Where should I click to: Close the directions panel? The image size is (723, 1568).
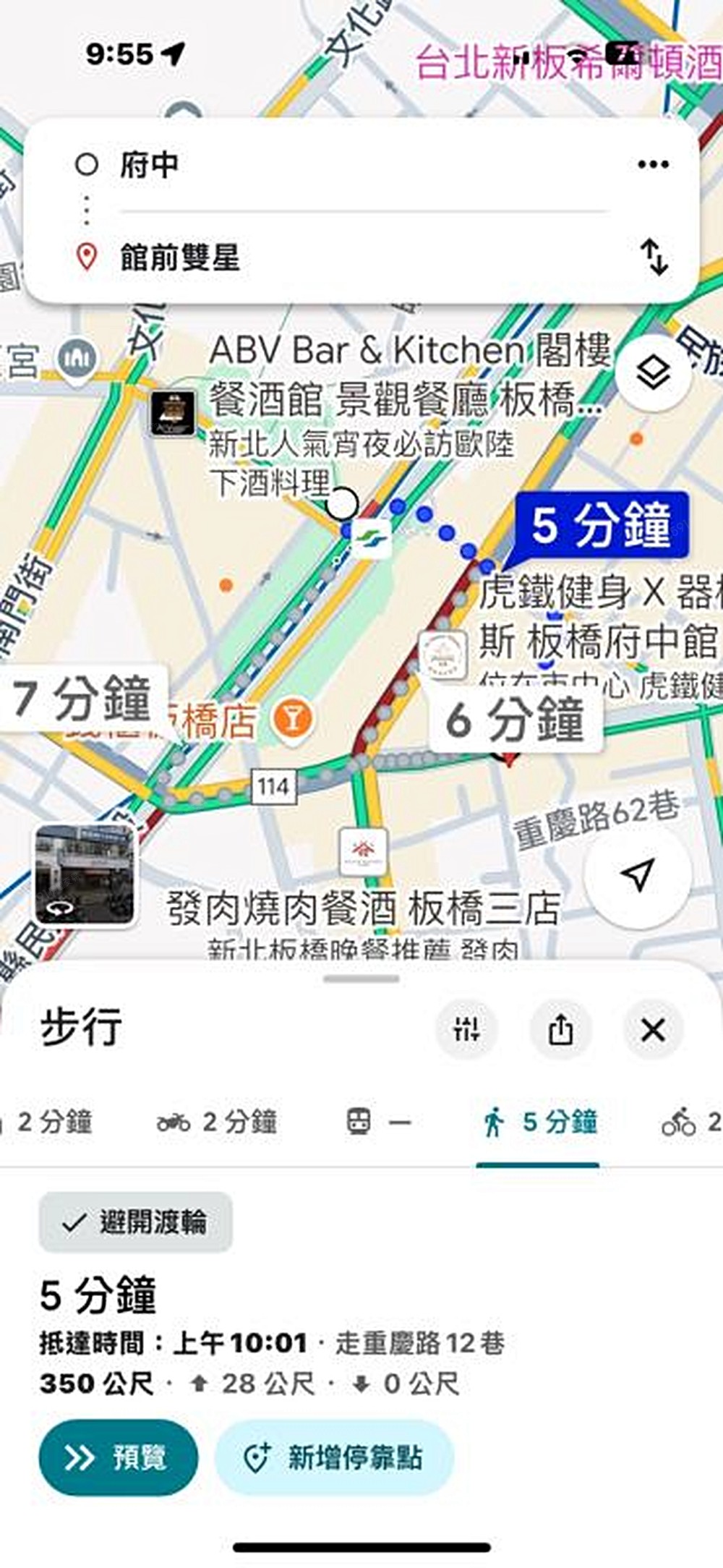point(653,1029)
